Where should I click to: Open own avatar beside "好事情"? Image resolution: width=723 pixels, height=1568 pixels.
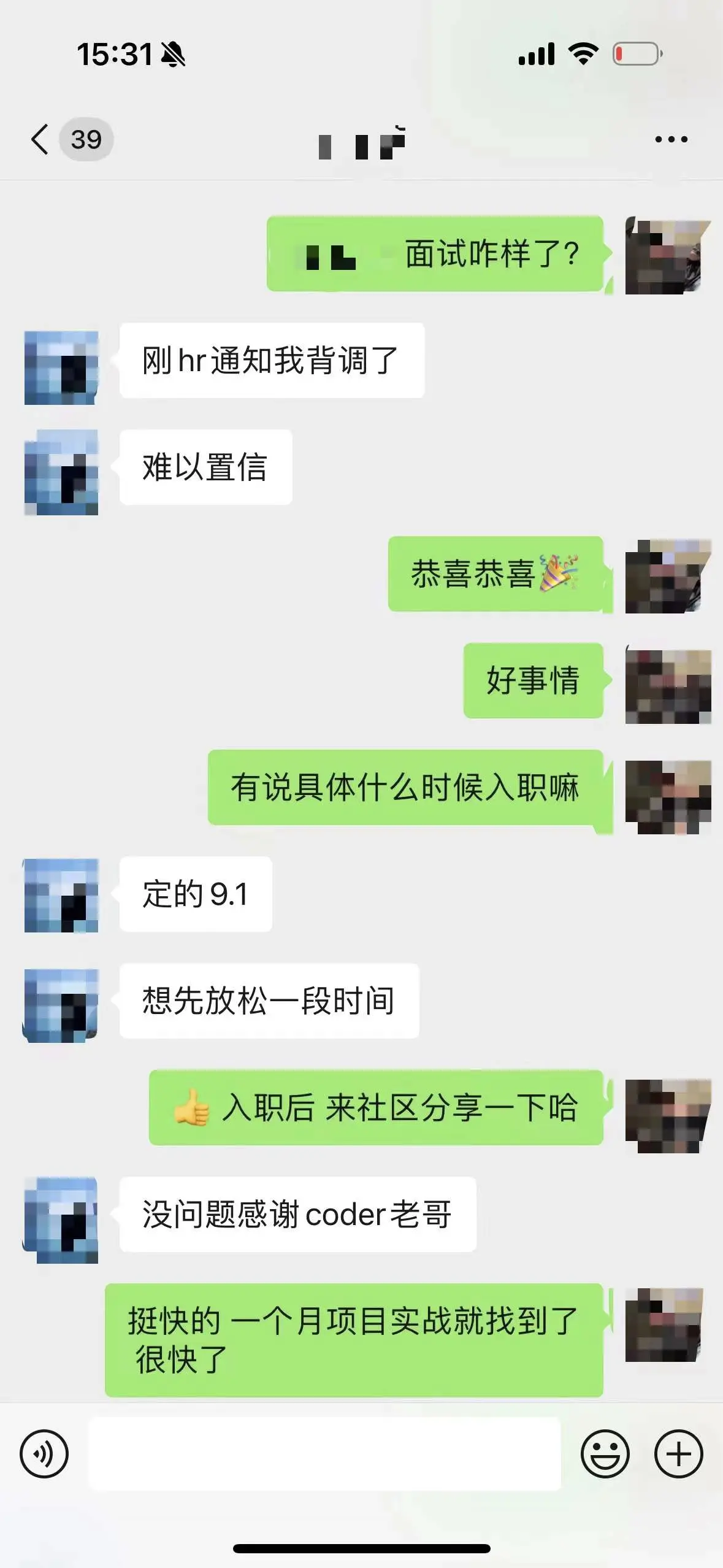tap(668, 685)
